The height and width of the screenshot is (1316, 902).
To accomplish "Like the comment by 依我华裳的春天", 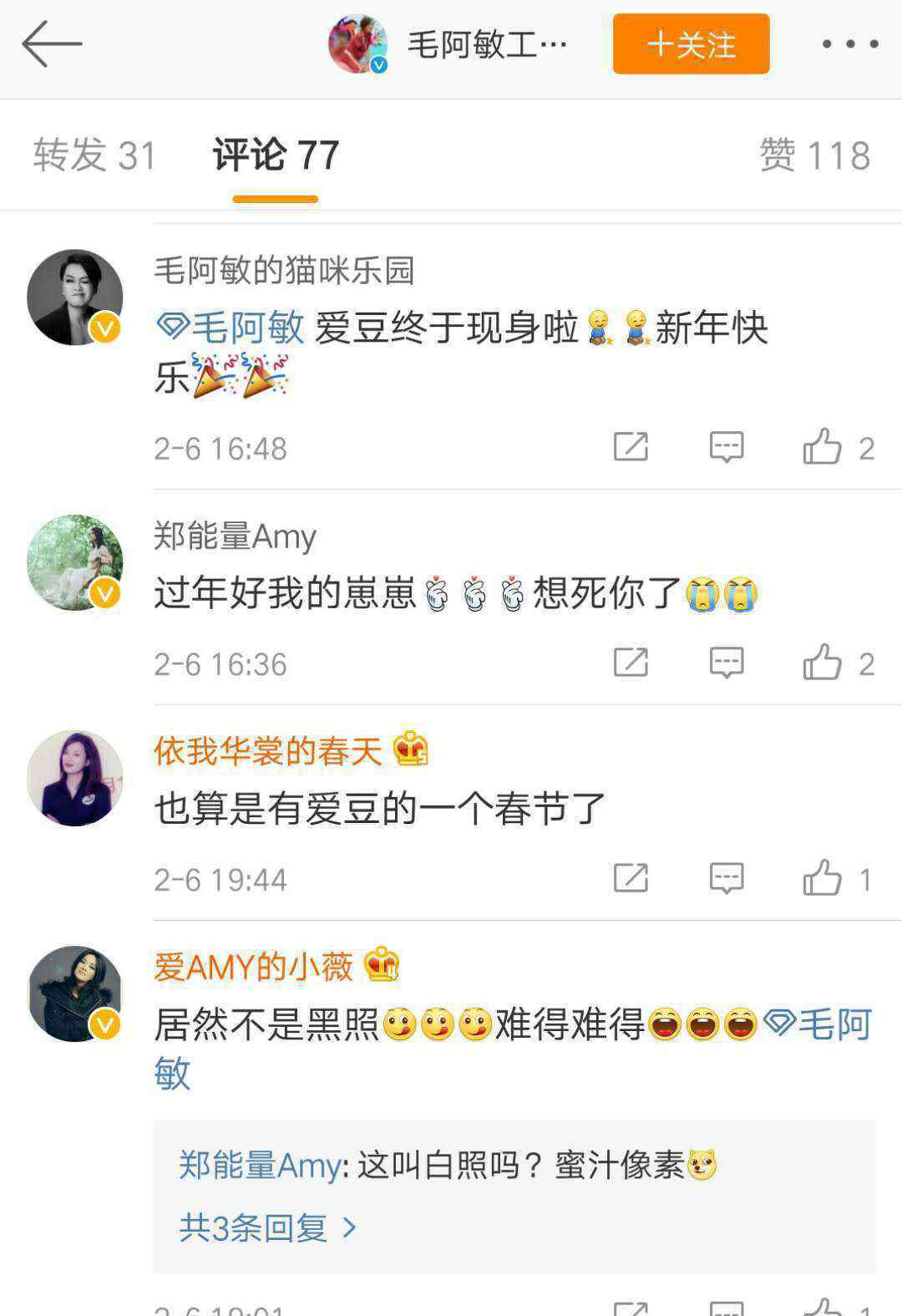I will pyautogui.click(x=823, y=878).
